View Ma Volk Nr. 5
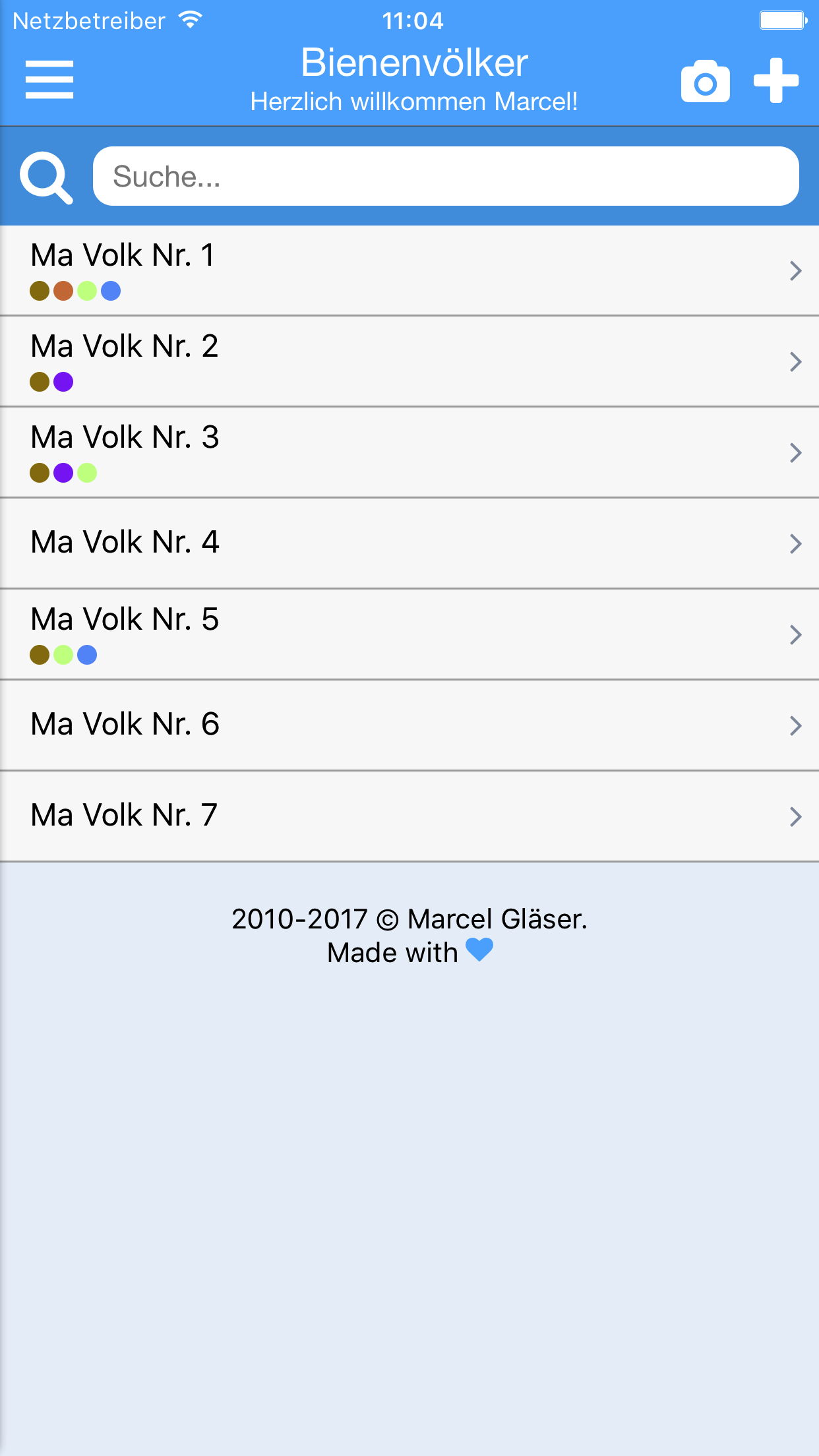The image size is (819, 1456). coord(409,634)
